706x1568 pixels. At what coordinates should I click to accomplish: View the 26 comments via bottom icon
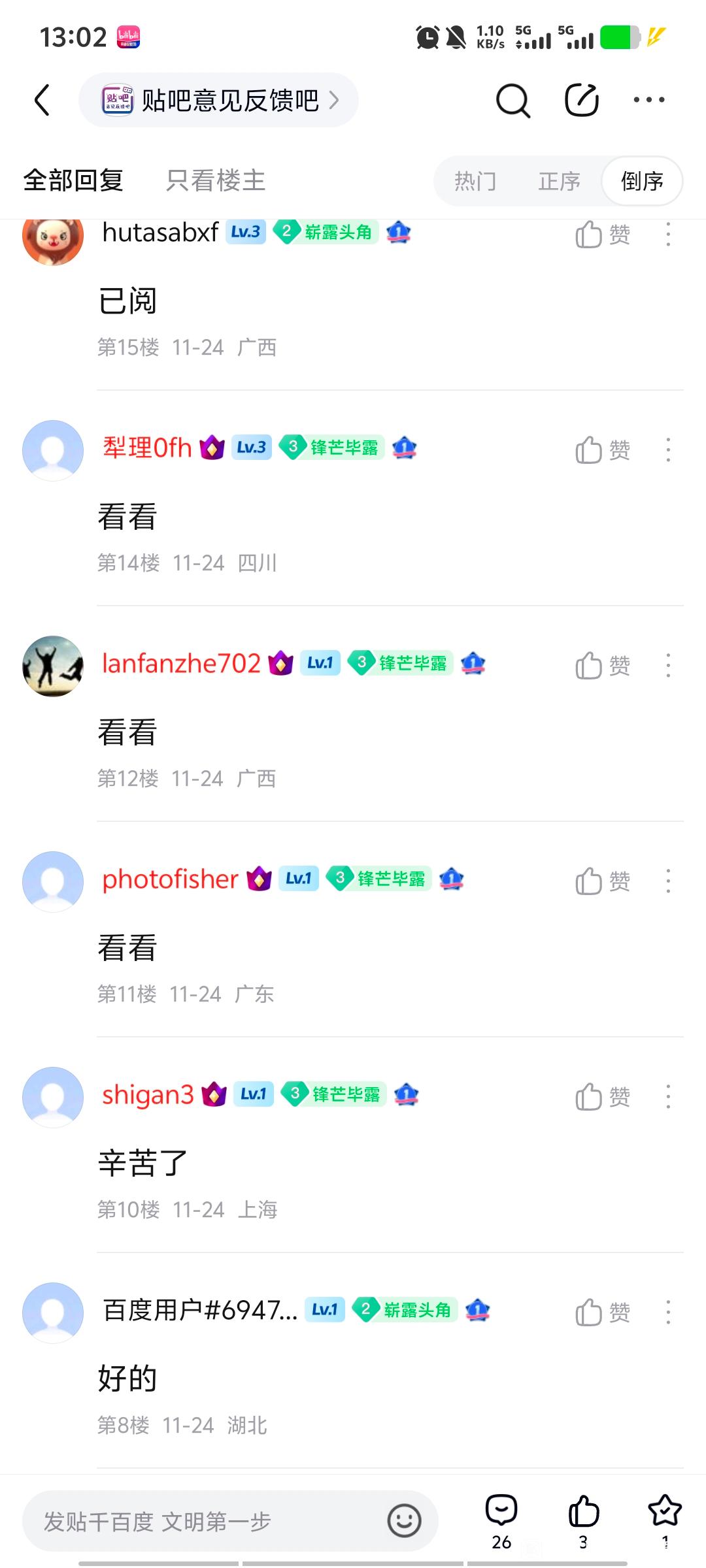coord(501,1521)
